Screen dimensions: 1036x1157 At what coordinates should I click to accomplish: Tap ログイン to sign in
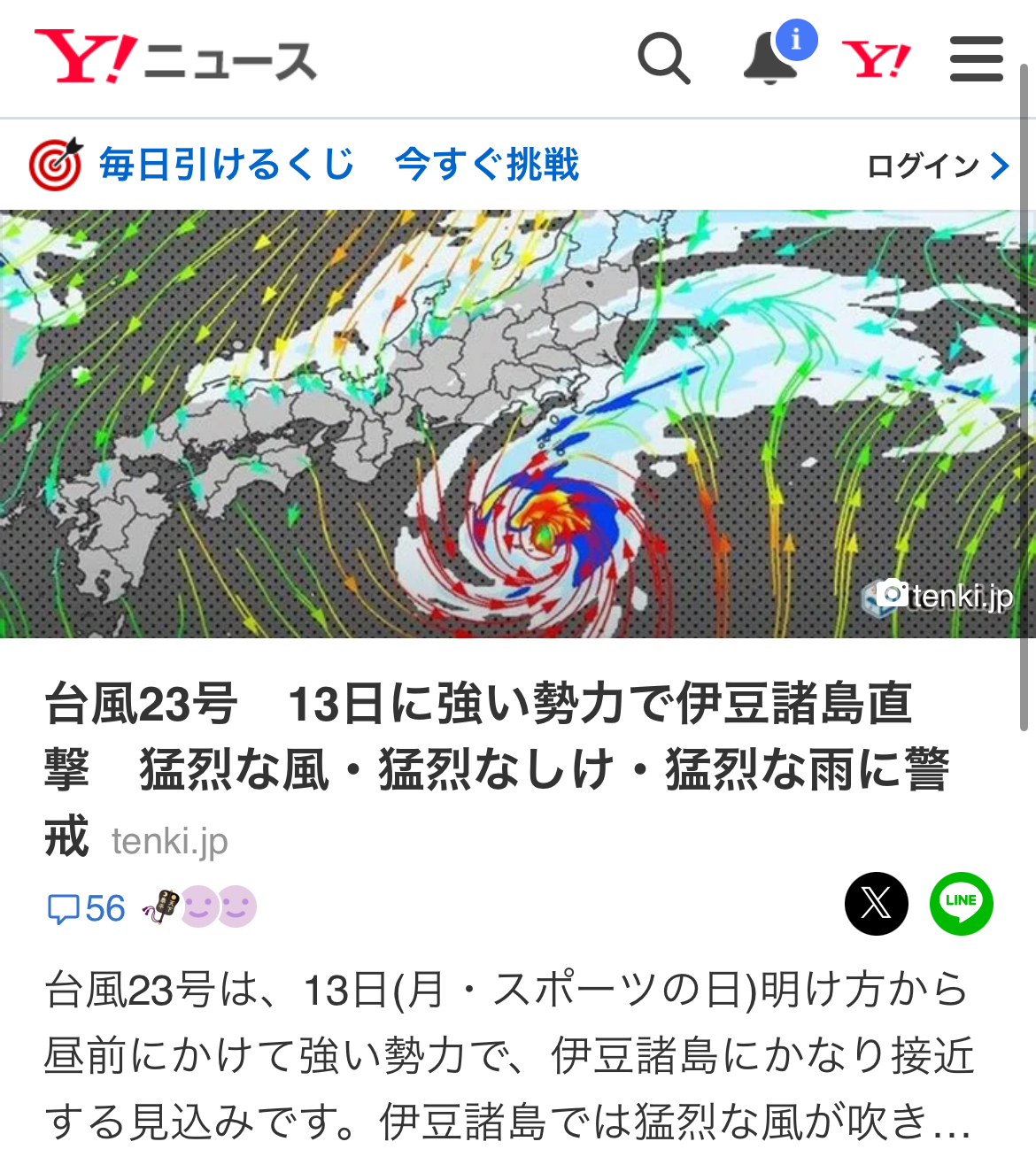coord(937,166)
